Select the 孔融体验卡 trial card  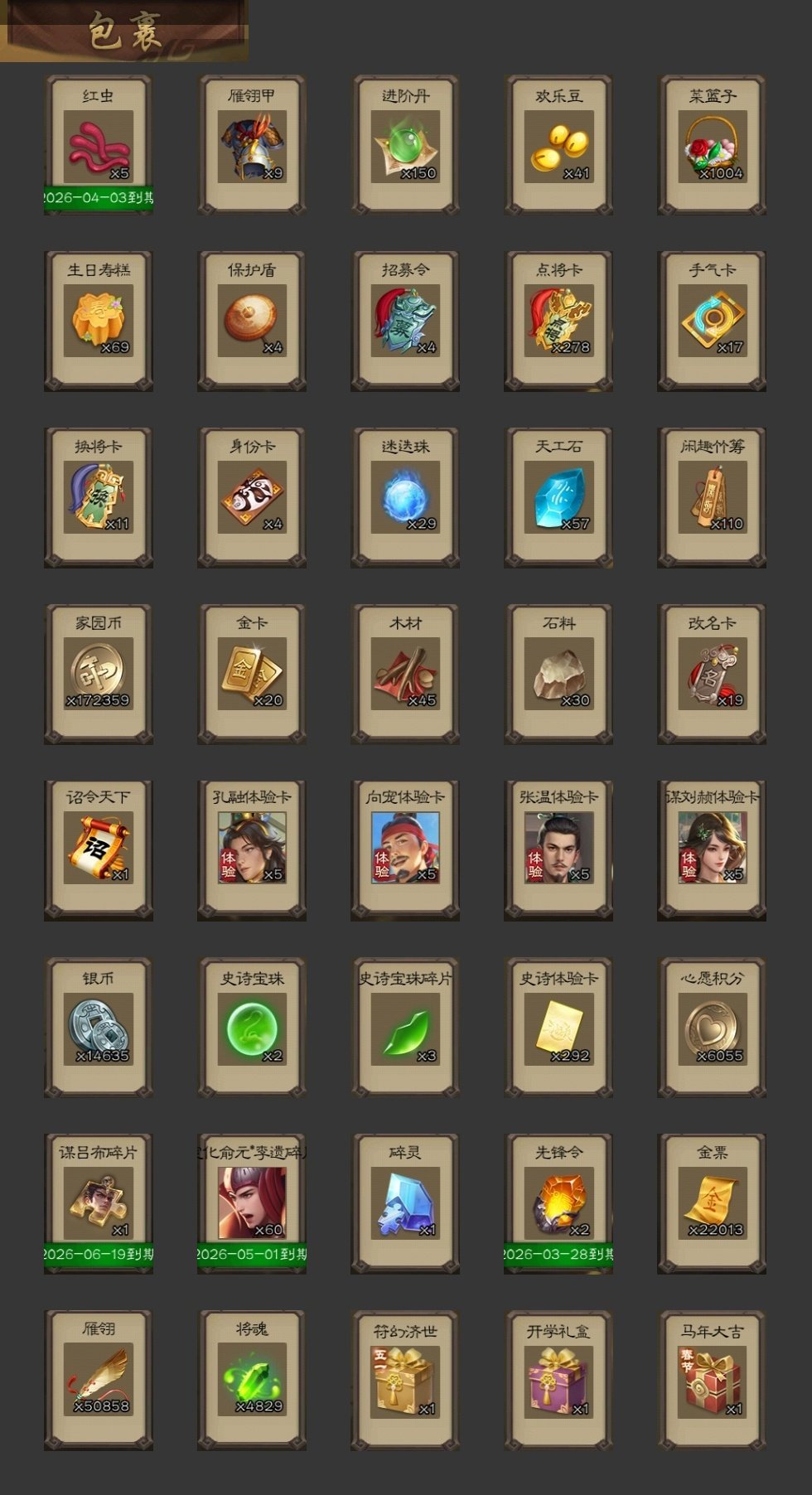[x=252, y=849]
